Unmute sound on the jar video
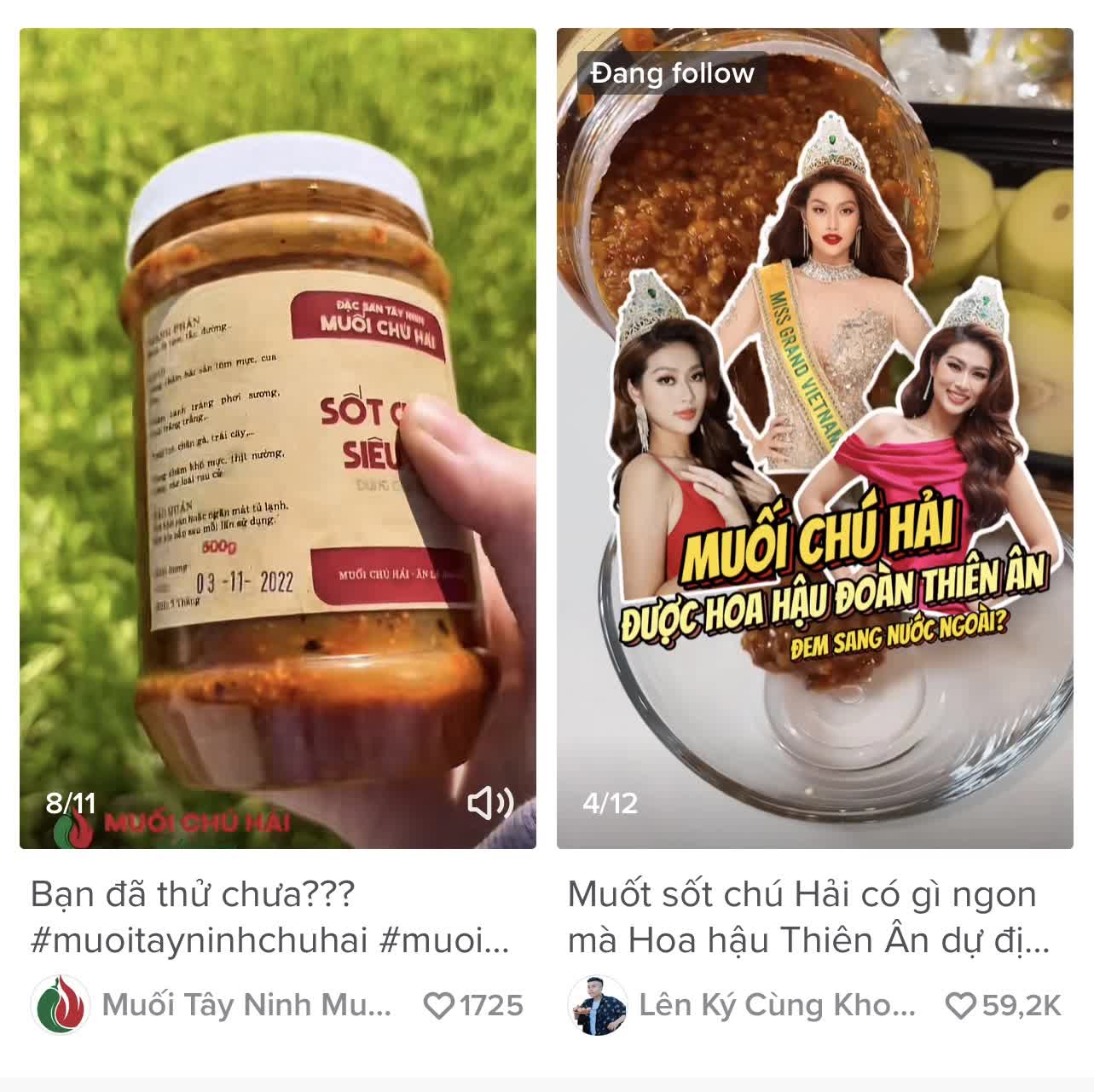1094x1092 pixels. (x=490, y=802)
